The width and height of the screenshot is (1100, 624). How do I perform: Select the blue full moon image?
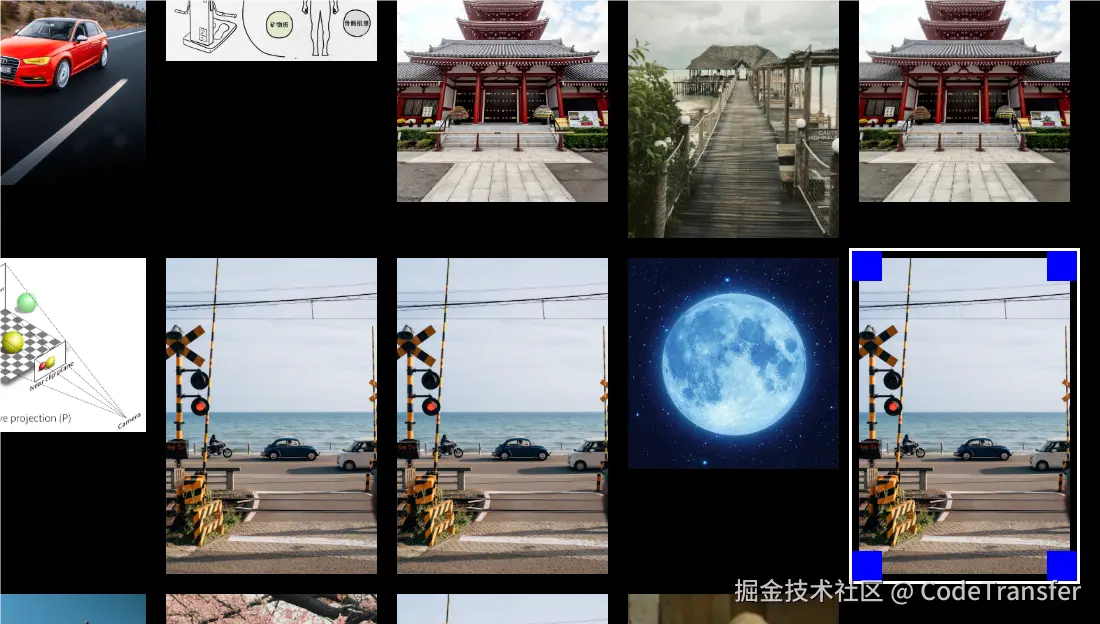click(733, 363)
